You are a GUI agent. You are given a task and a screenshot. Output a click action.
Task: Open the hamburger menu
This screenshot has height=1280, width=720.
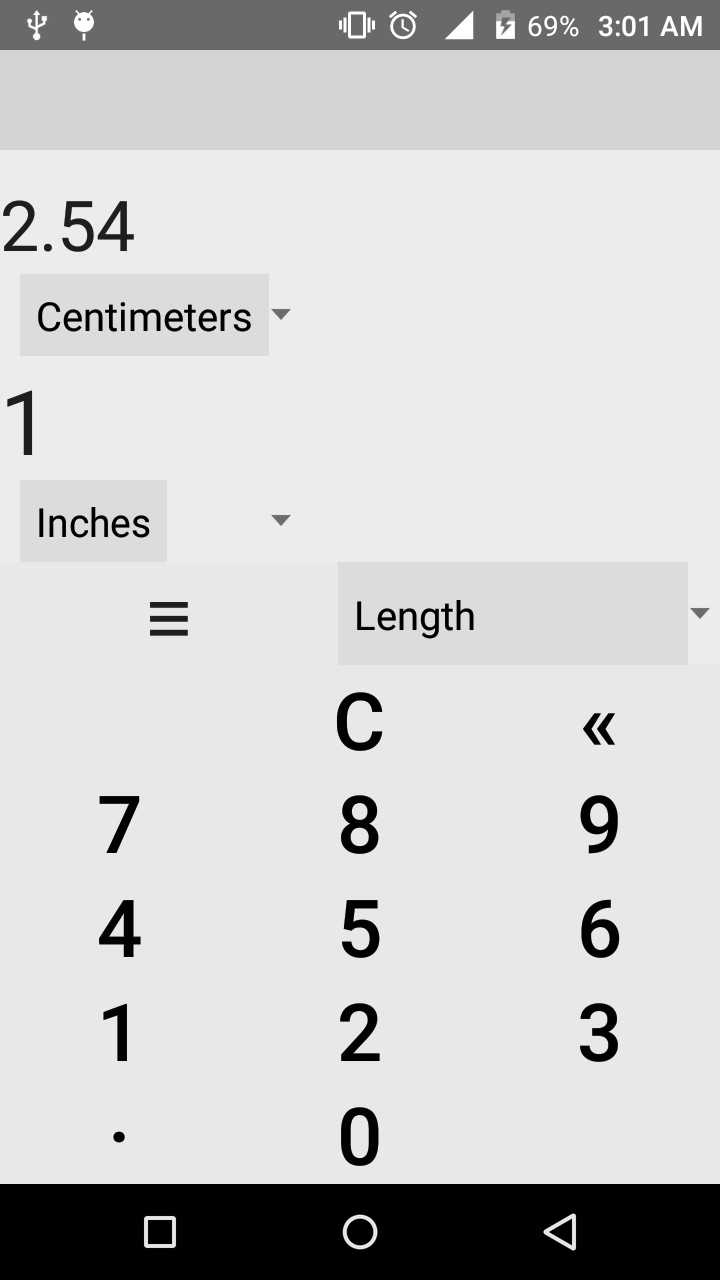(168, 618)
